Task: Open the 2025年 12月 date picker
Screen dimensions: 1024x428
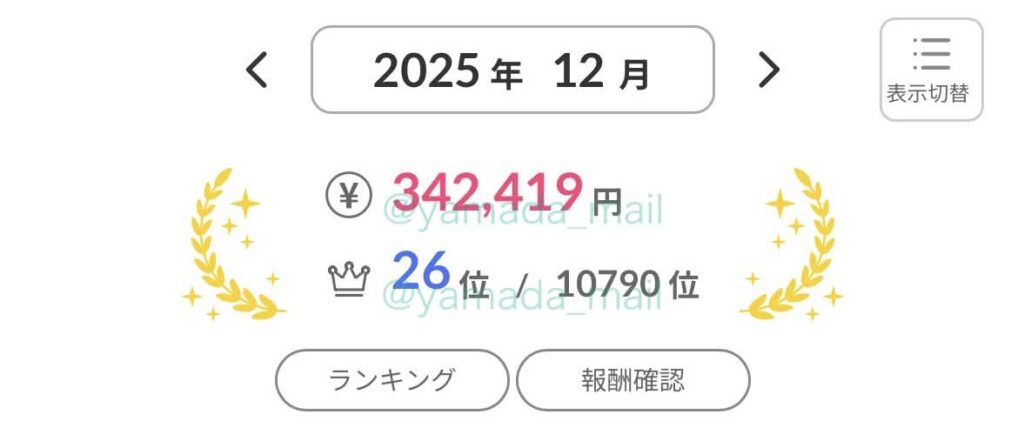Action: point(512,70)
